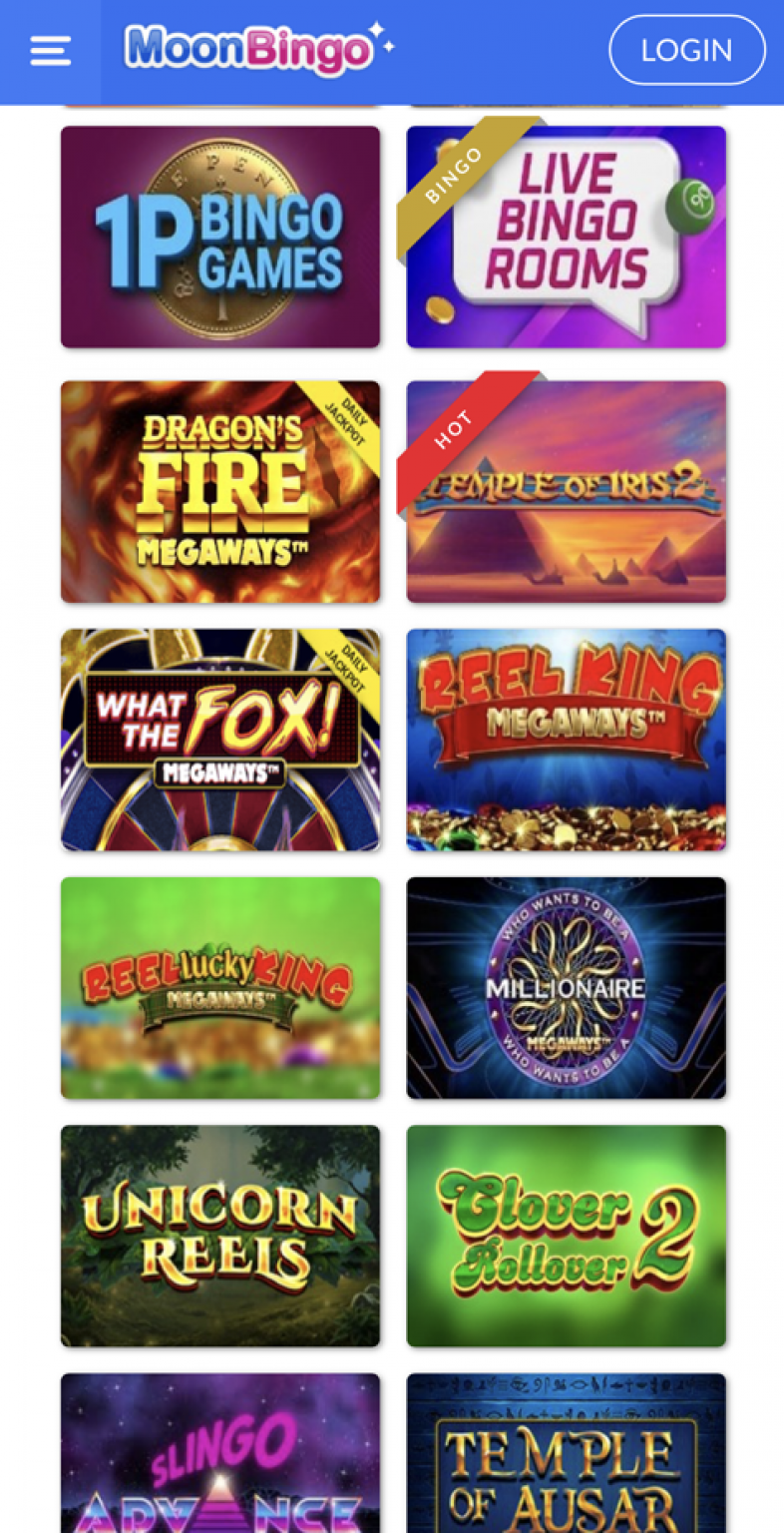This screenshot has width=784, height=1533.
Task: Launch Clover Rollover 2 slot
Action: (x=566, y=1237)
